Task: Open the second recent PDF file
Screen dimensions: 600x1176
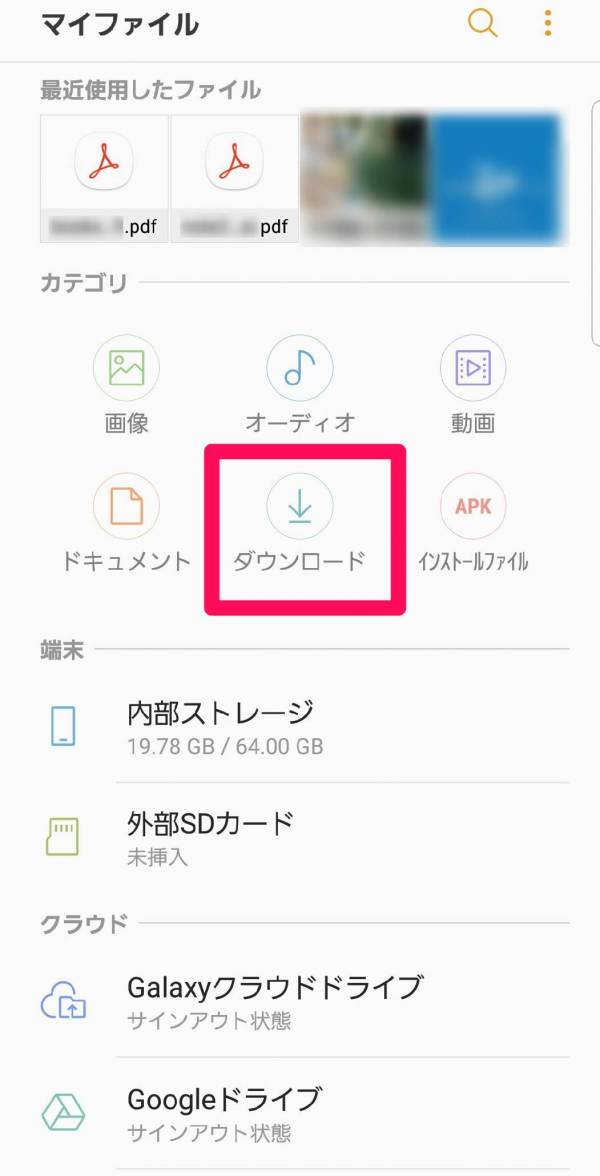Action: pos(234,178)
